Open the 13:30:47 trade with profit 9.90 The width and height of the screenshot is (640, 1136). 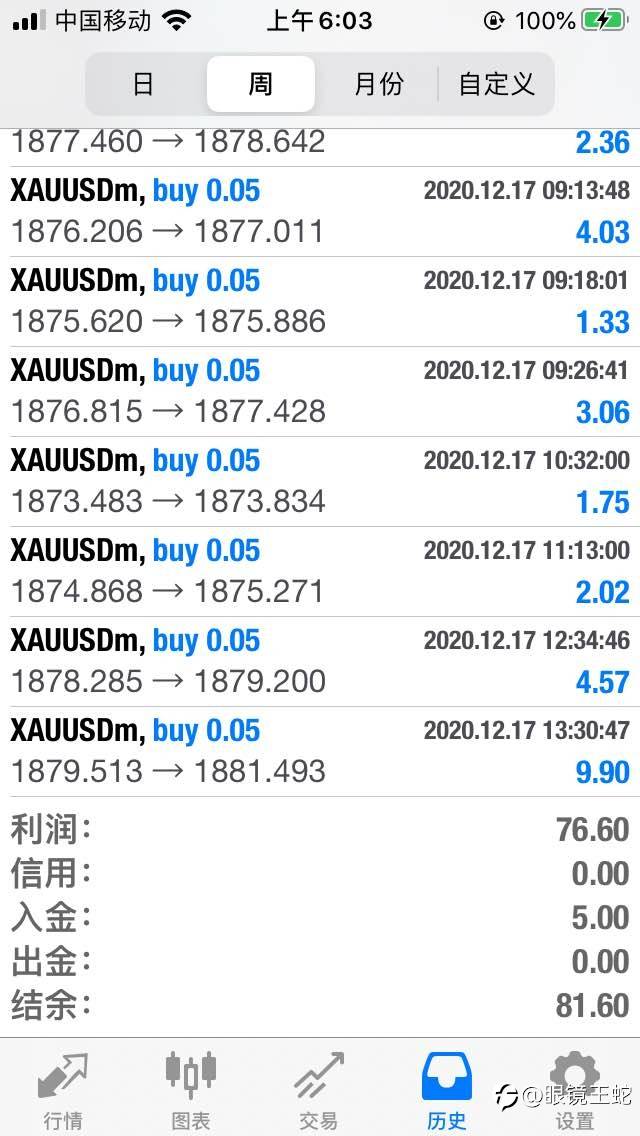(x=320, y=751)
